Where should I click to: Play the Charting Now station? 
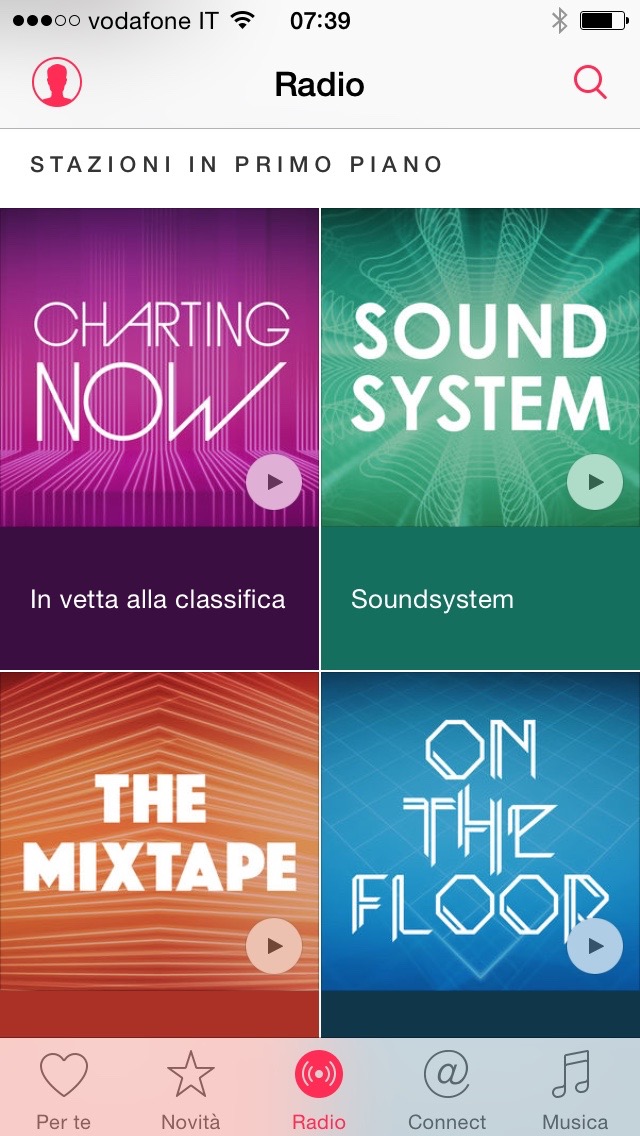pyautogui.click(x=274, y=482)
